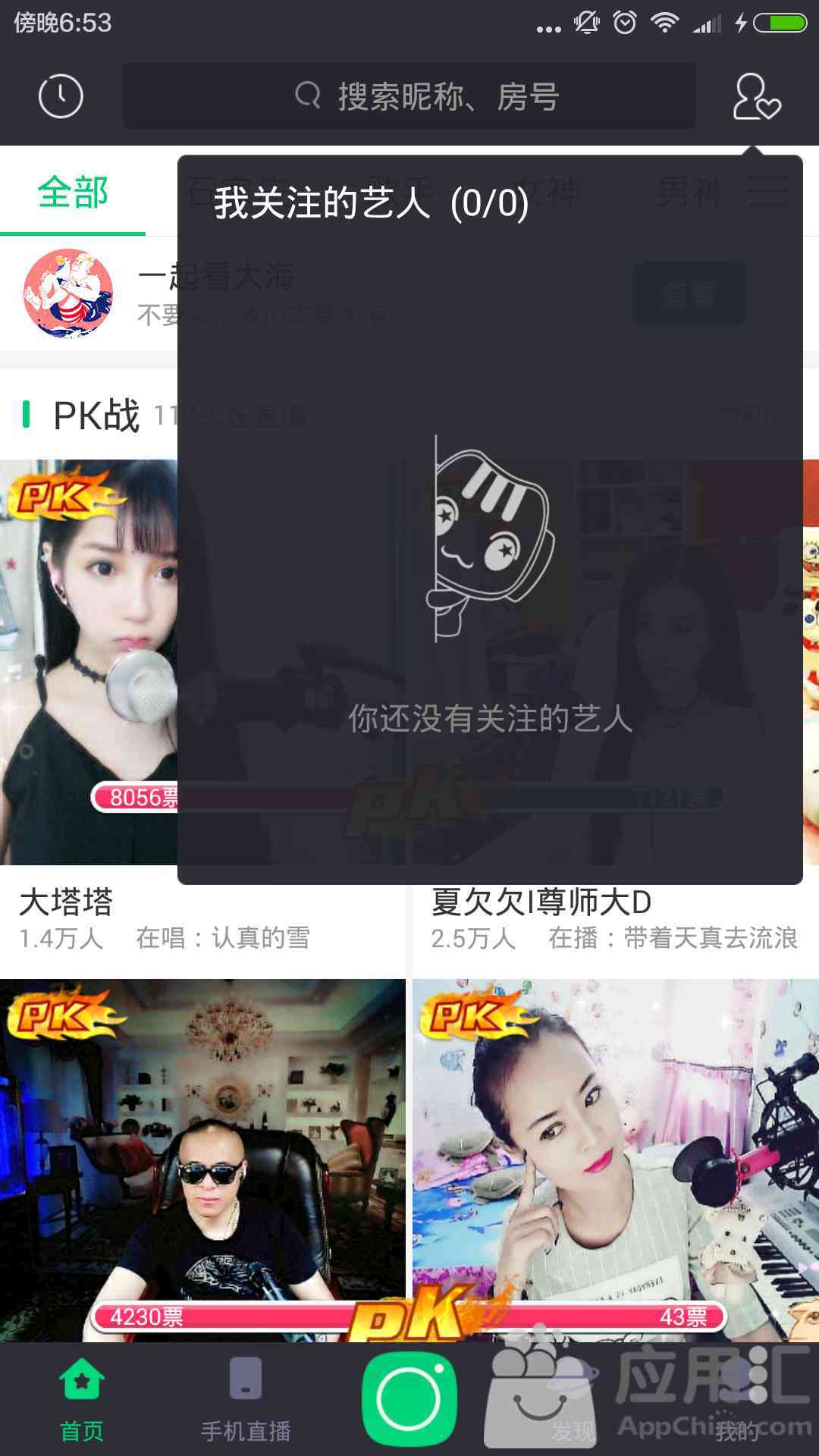Toggle the followed artists icon
The width and height of the screenshot is (819, 1456).
(x=755, y=96)
